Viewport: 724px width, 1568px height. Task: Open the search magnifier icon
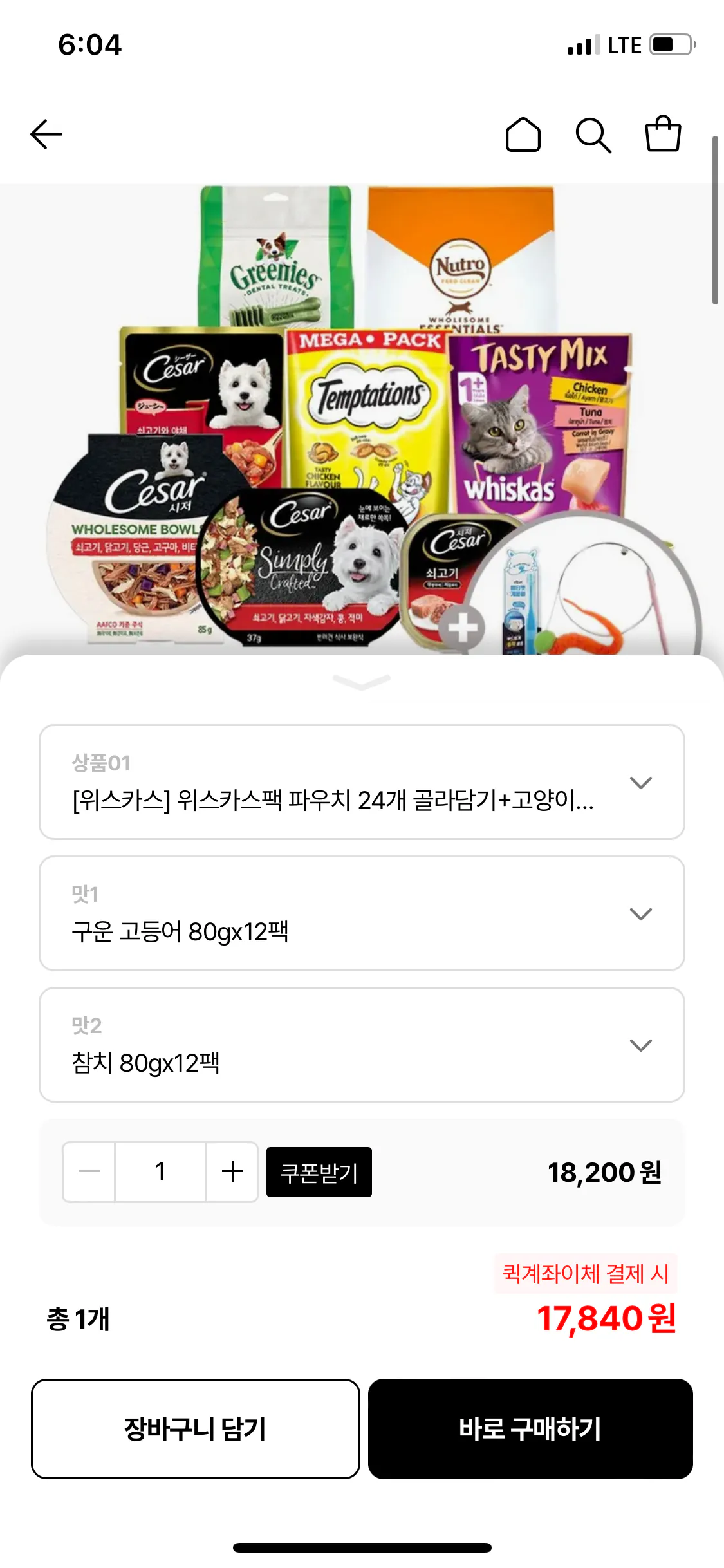tap(593, 135)
